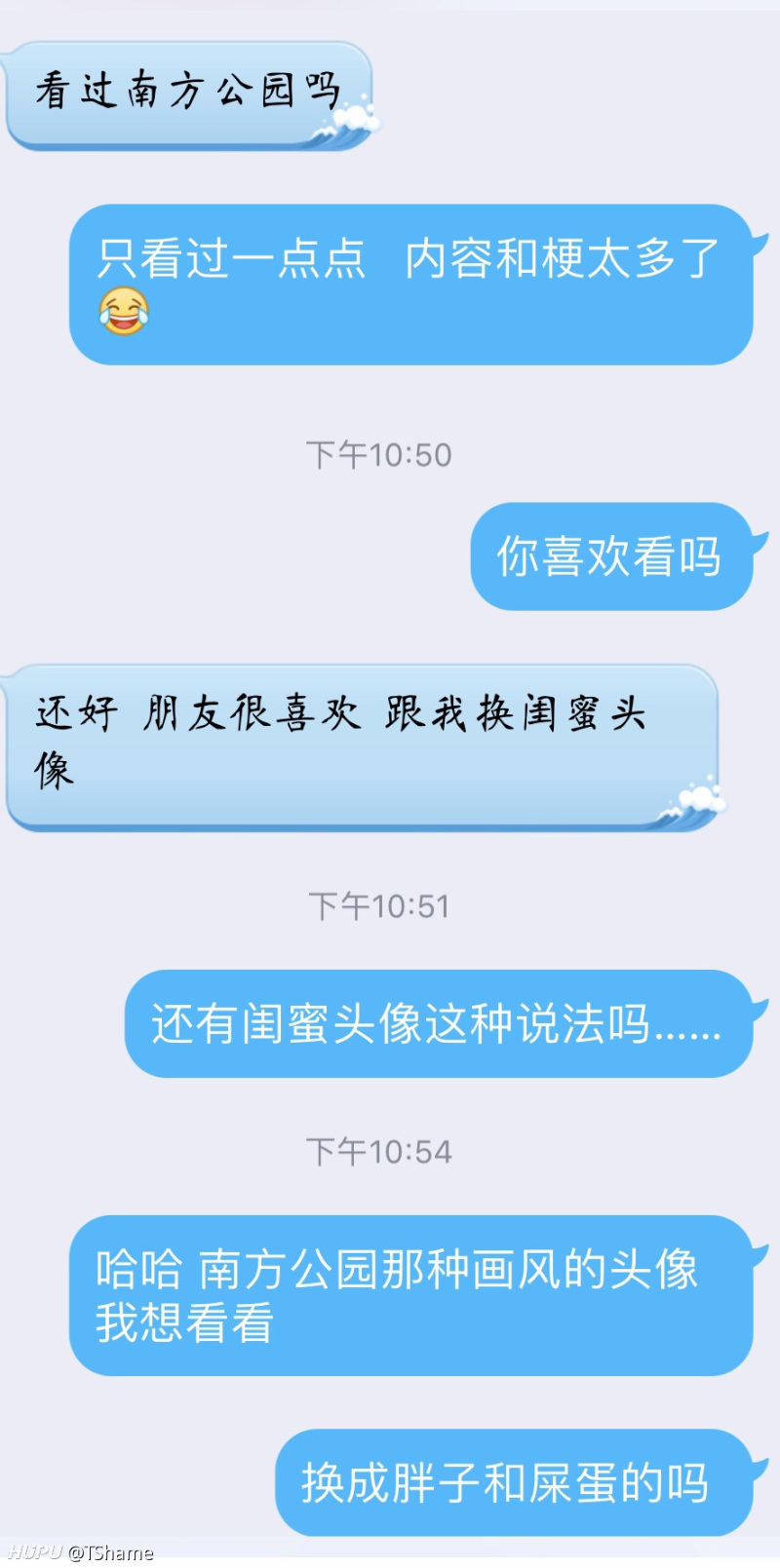Tap the 下午10:51 timestamp
780x1568 pixels.
[x=379, y=906]
